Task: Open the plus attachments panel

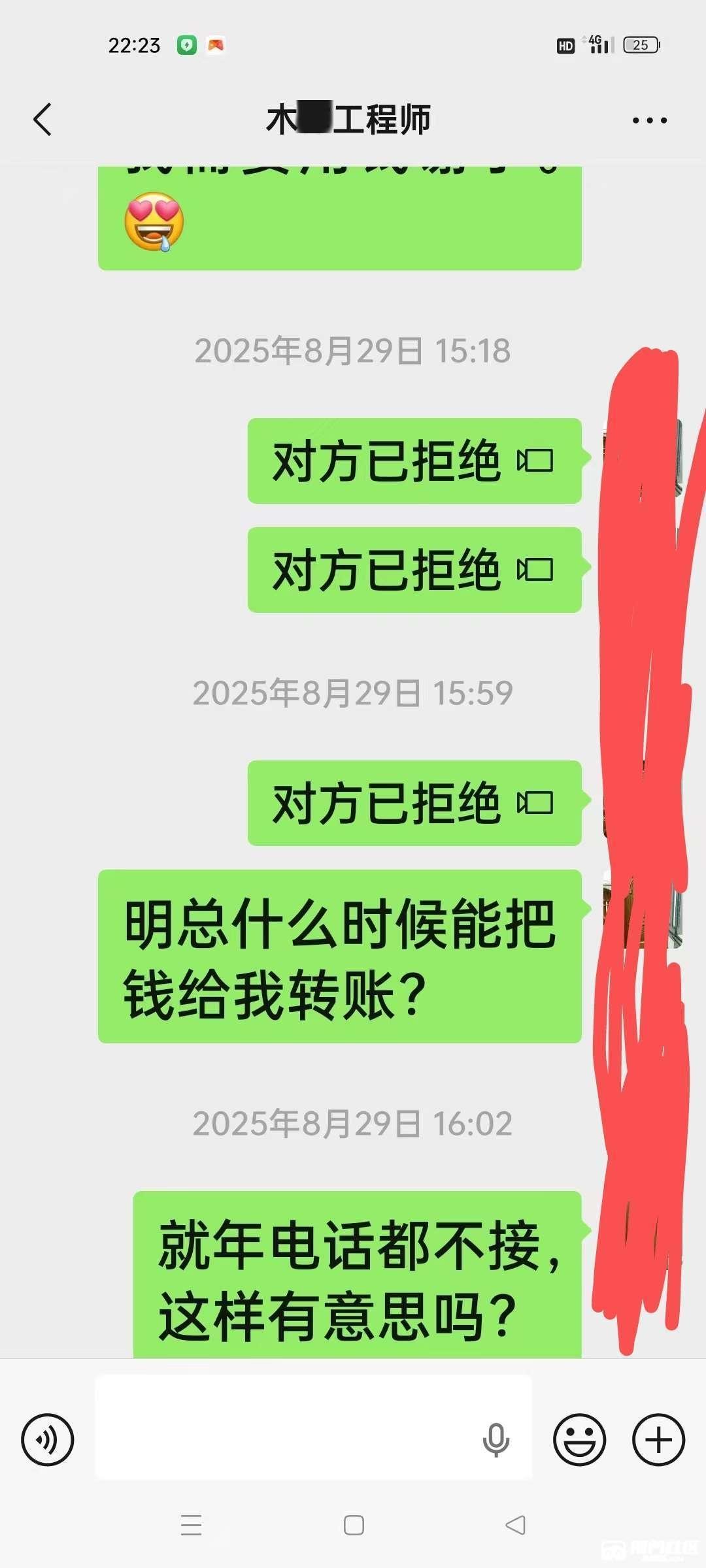Action: click(658, 1439)
